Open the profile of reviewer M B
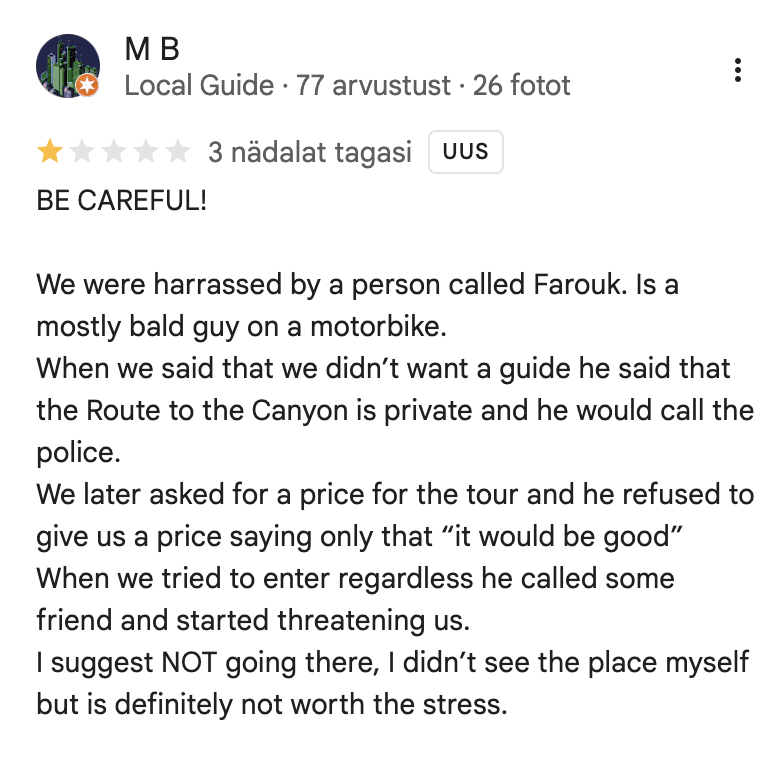The height and width of the screenshot is (760, 784). pos(152,49)
